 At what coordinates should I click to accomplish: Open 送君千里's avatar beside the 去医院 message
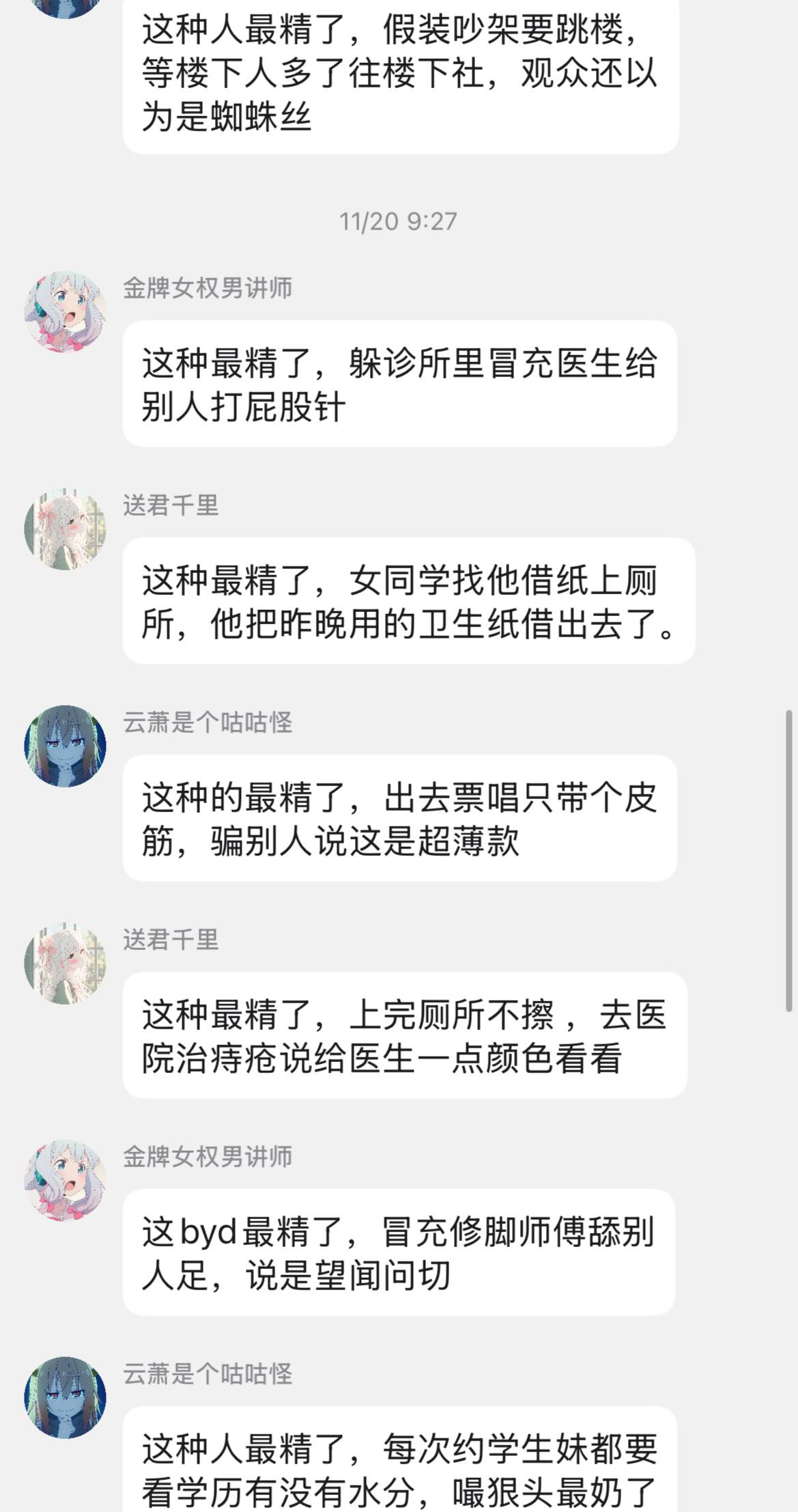tap(65, 964)
